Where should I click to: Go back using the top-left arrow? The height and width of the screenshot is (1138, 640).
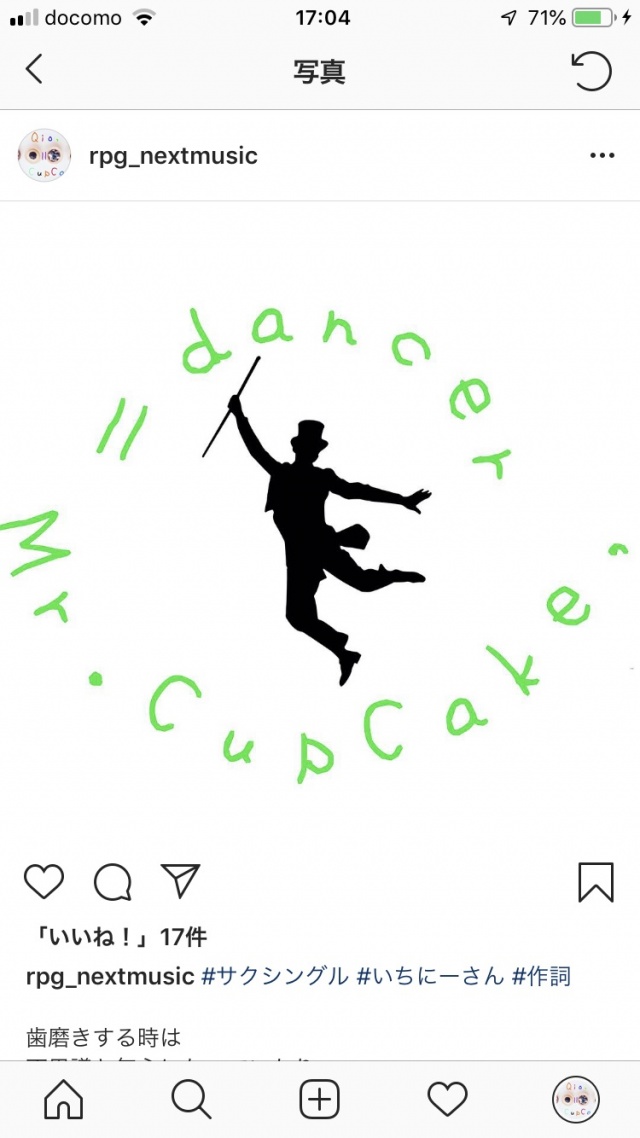pos(35,69)
